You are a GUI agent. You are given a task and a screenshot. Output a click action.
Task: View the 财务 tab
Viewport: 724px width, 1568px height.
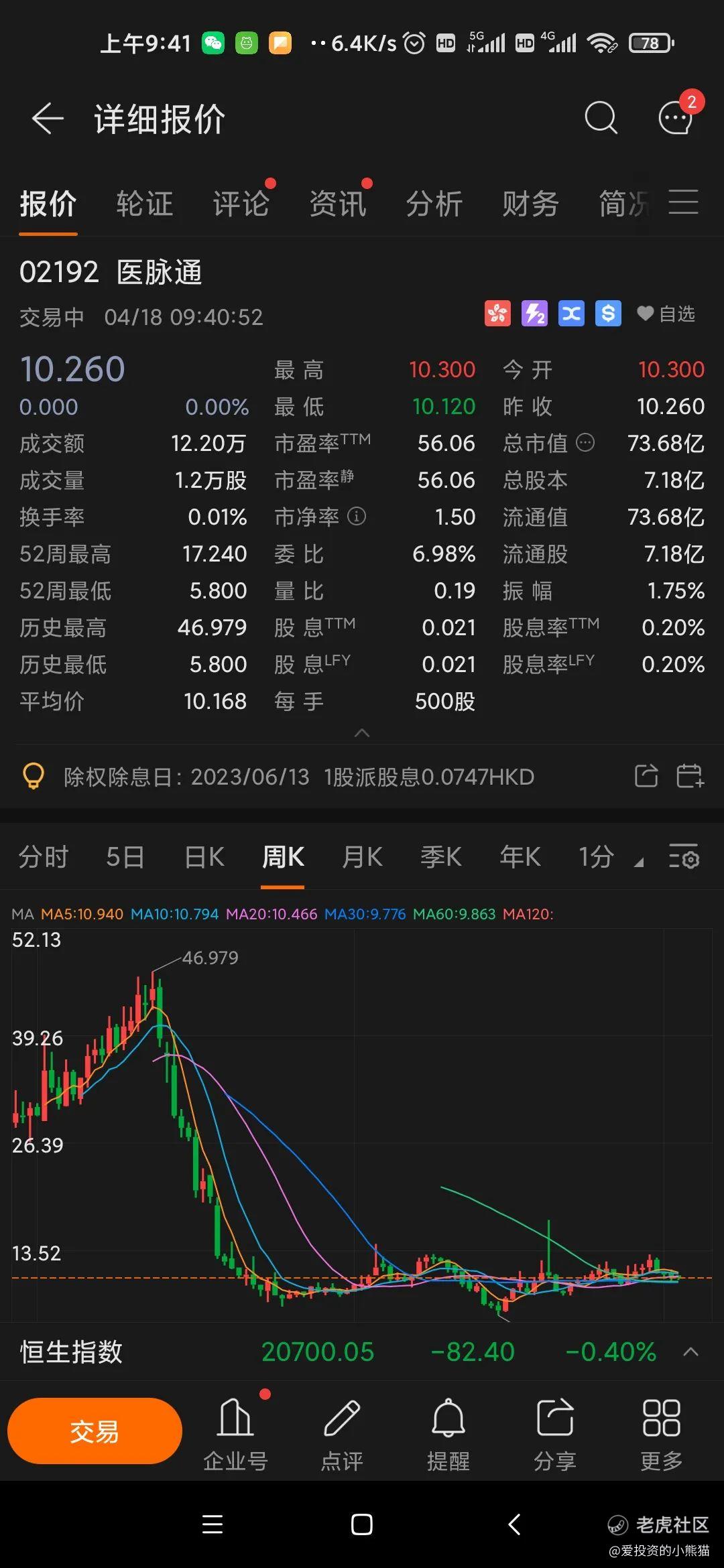click(x=530, y=204)
